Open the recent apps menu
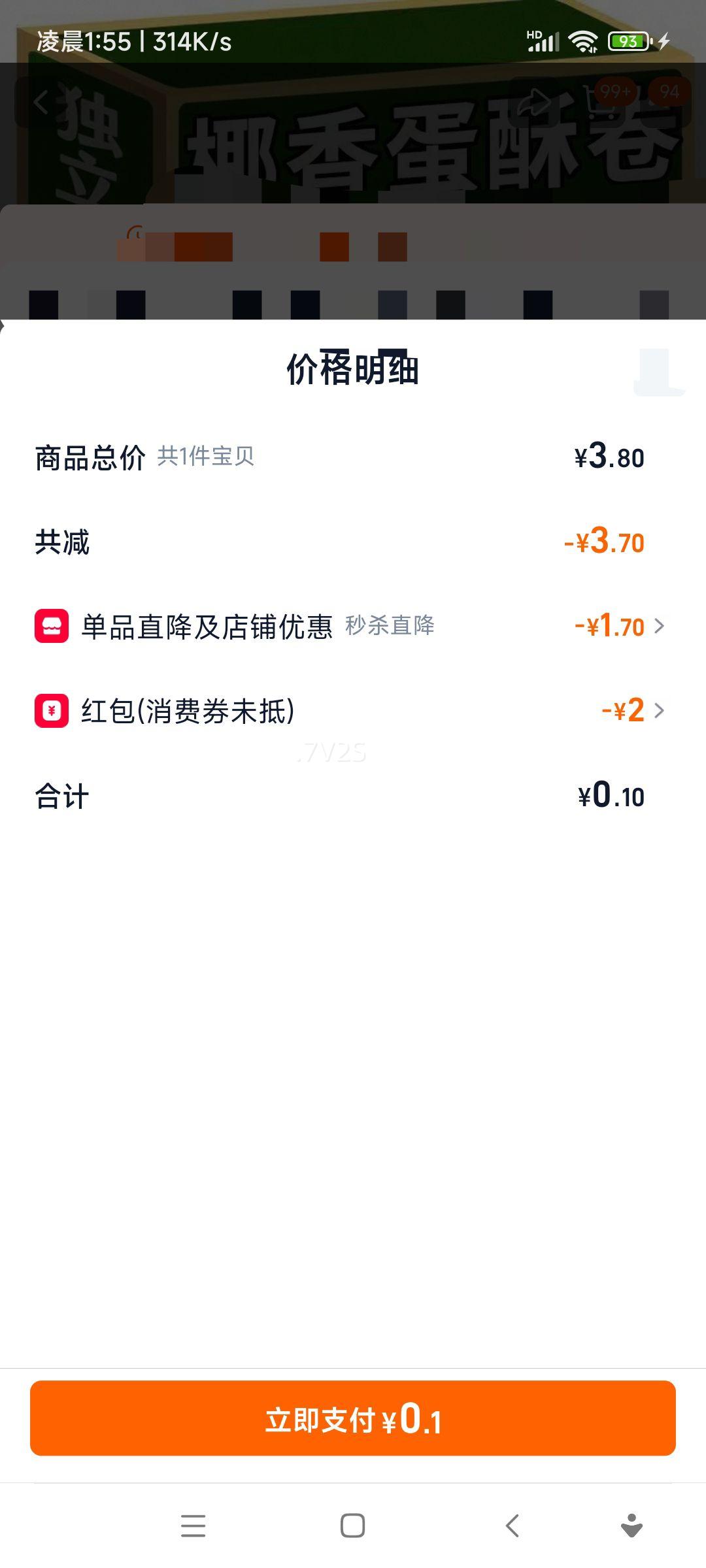706x1568 pixels. click(193, 1526)
